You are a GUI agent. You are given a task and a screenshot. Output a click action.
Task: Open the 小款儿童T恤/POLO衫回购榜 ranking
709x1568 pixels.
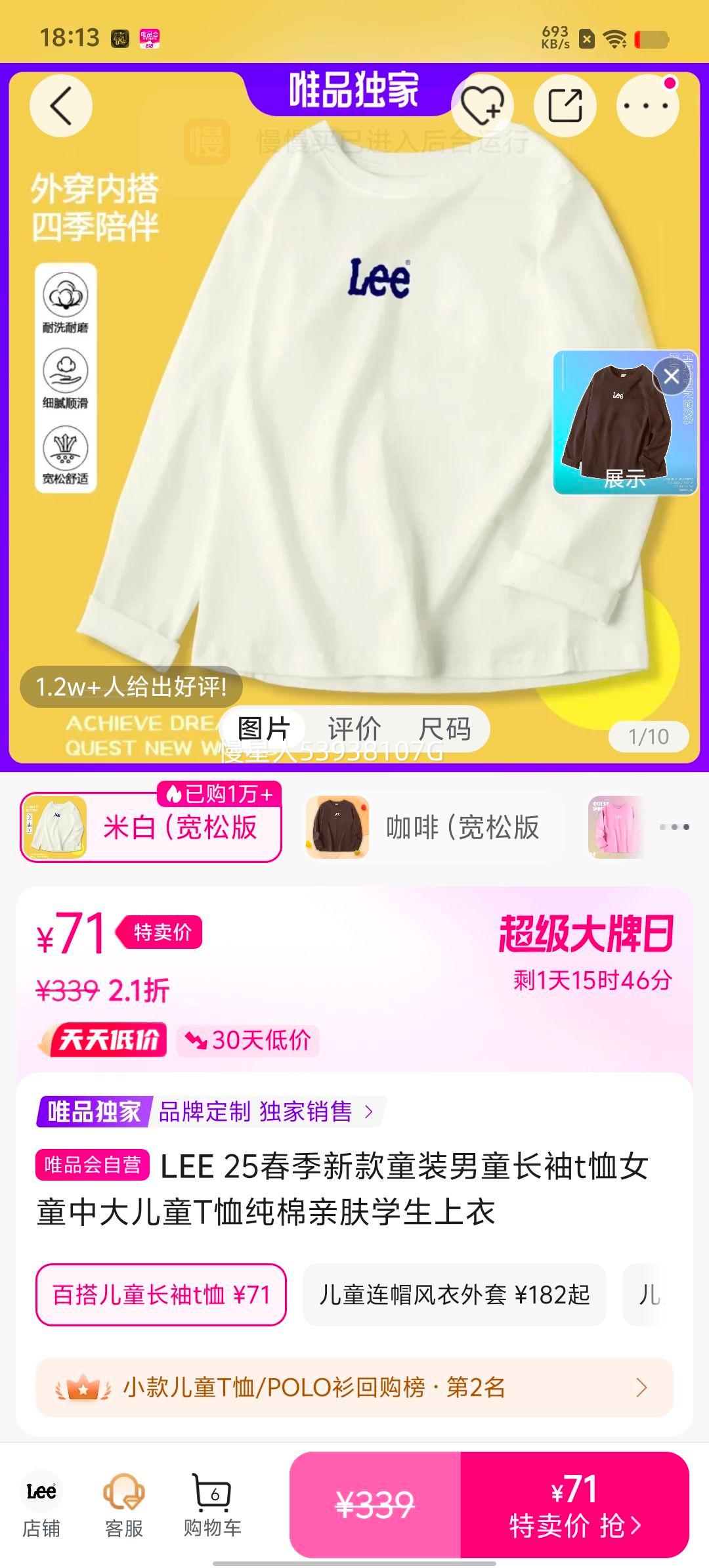[x=354, y=1387]
